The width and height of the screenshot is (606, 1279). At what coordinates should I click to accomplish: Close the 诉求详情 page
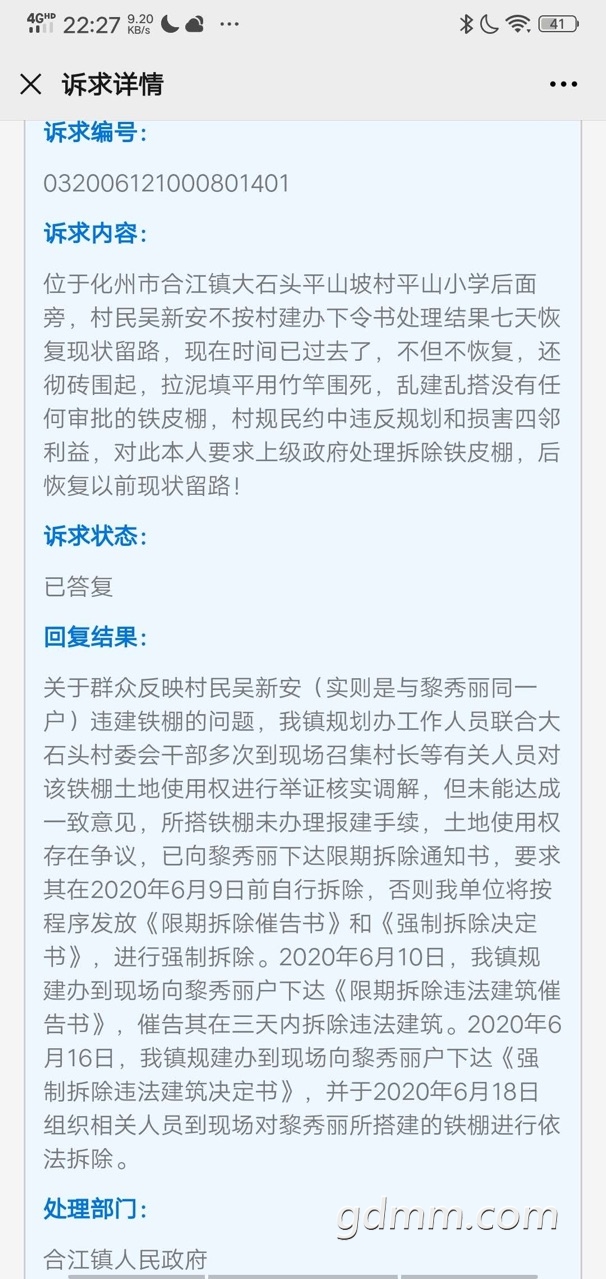(31, 85)
